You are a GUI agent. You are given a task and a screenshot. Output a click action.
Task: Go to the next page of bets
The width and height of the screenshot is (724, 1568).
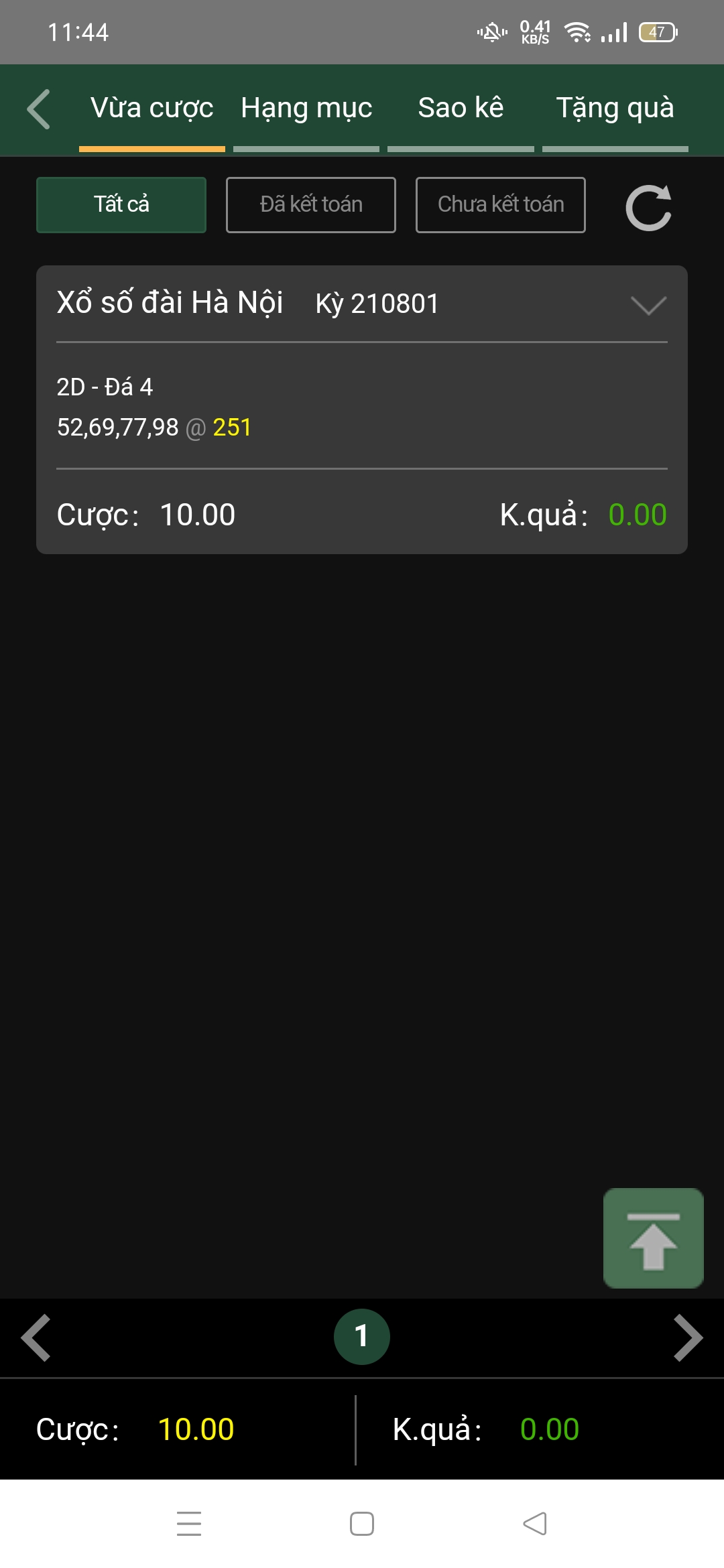click(688, 1337)
